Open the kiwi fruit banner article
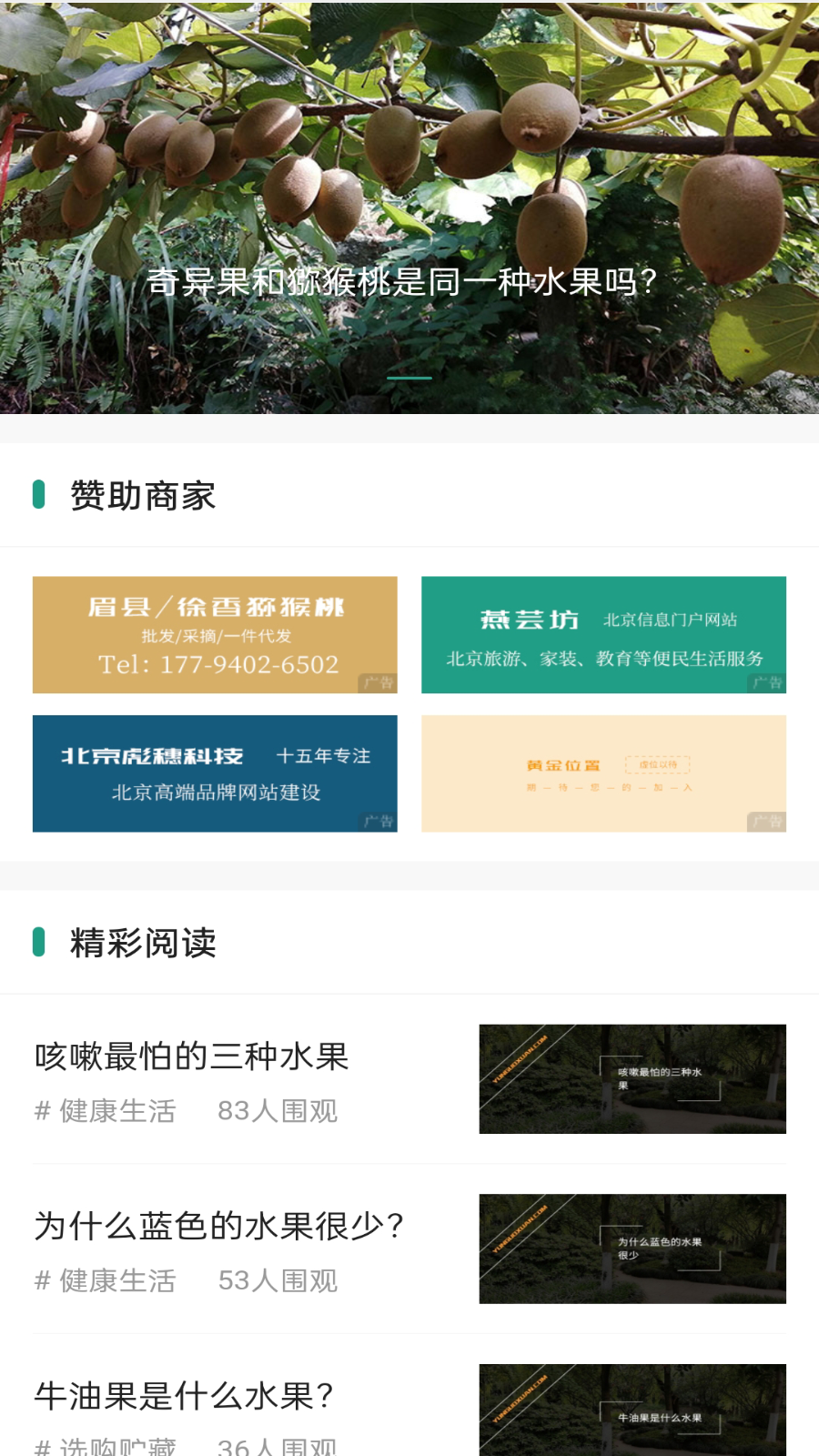Viewport: 819px width, 1456px height. tap(409, 209)
